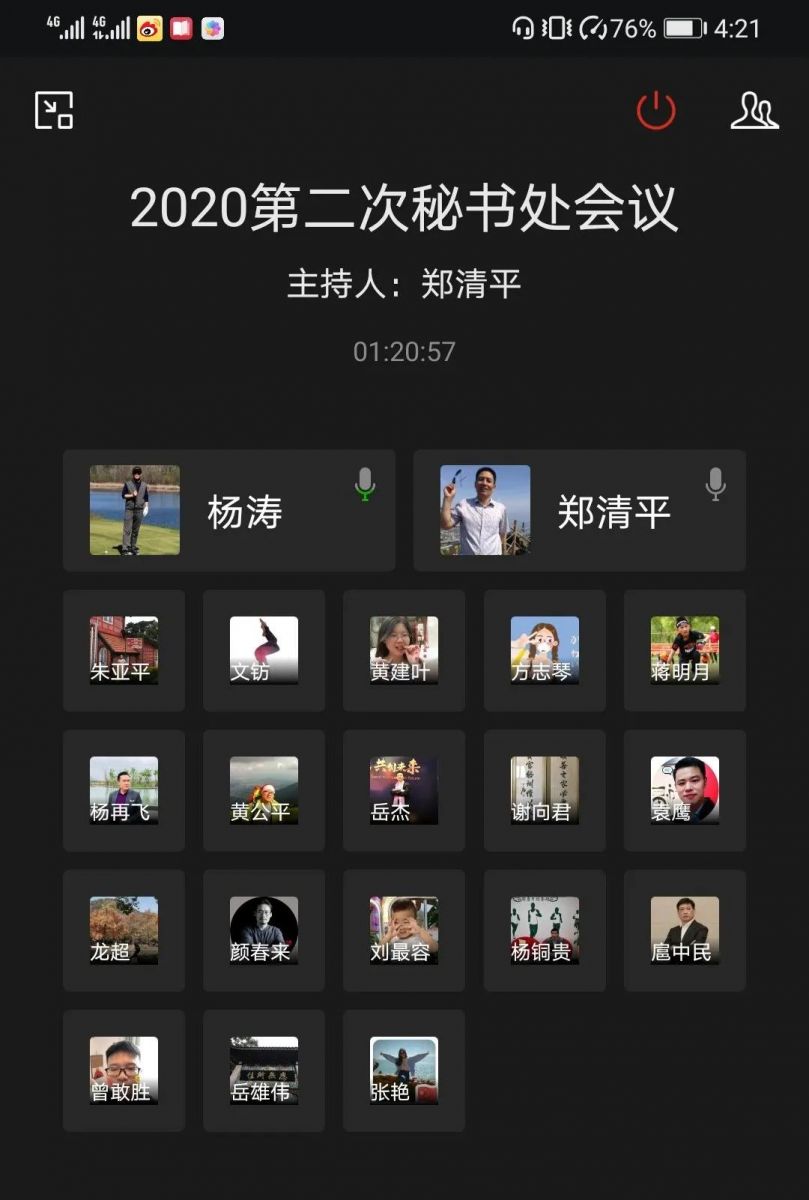Tap participant 方志琴's avatar
Image resolution: width=809 pixels, height=1200 pixels.
(544, 650)
